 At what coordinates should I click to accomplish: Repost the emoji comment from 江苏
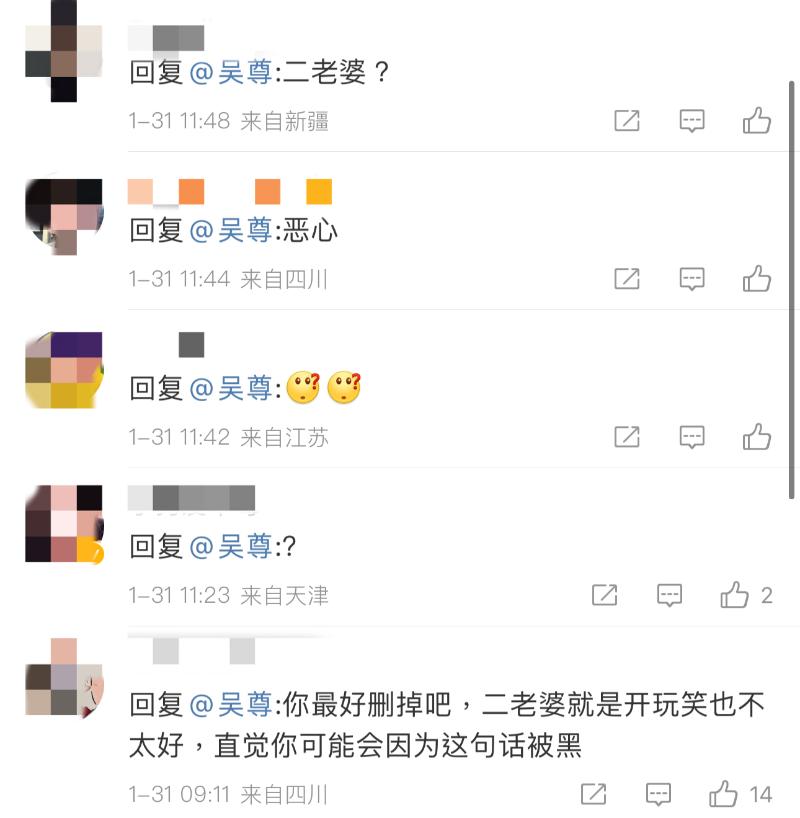(x=627, y=436)
